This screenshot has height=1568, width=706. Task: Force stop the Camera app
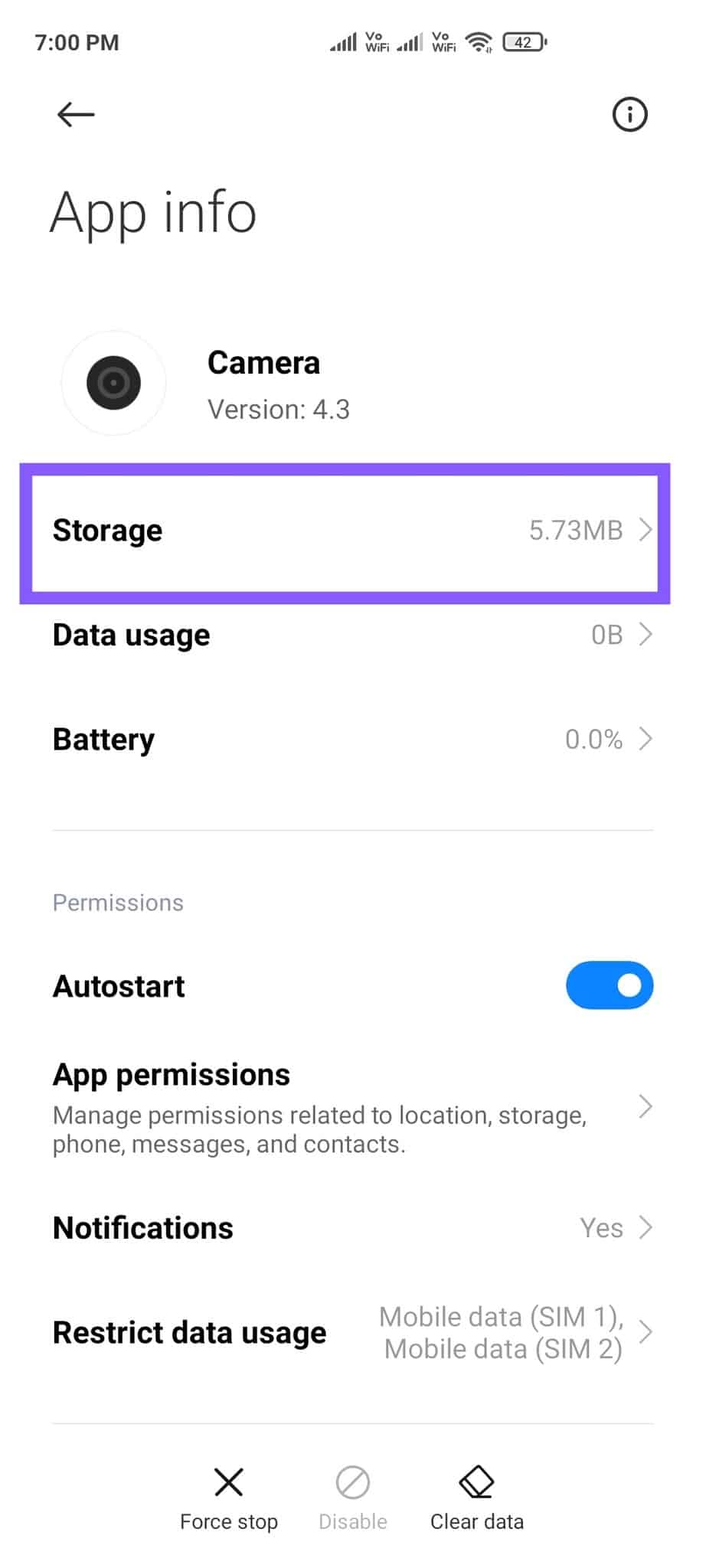[229, 1498]
